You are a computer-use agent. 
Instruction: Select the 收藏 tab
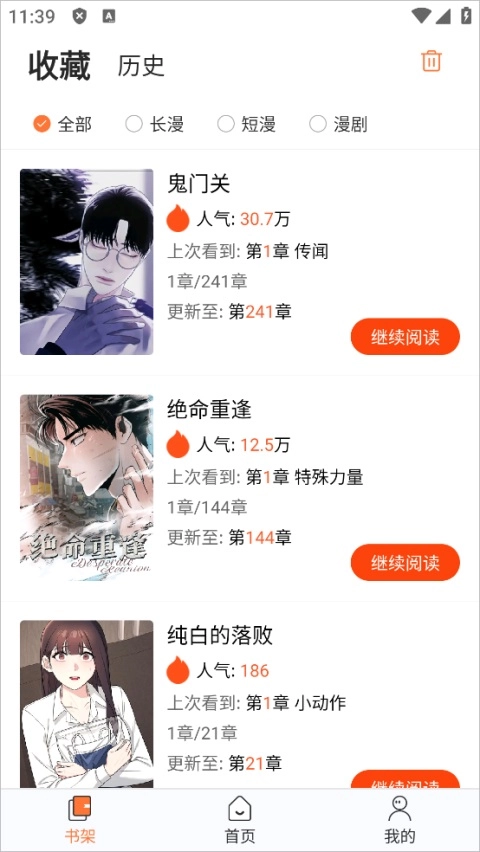click(59, 66)
